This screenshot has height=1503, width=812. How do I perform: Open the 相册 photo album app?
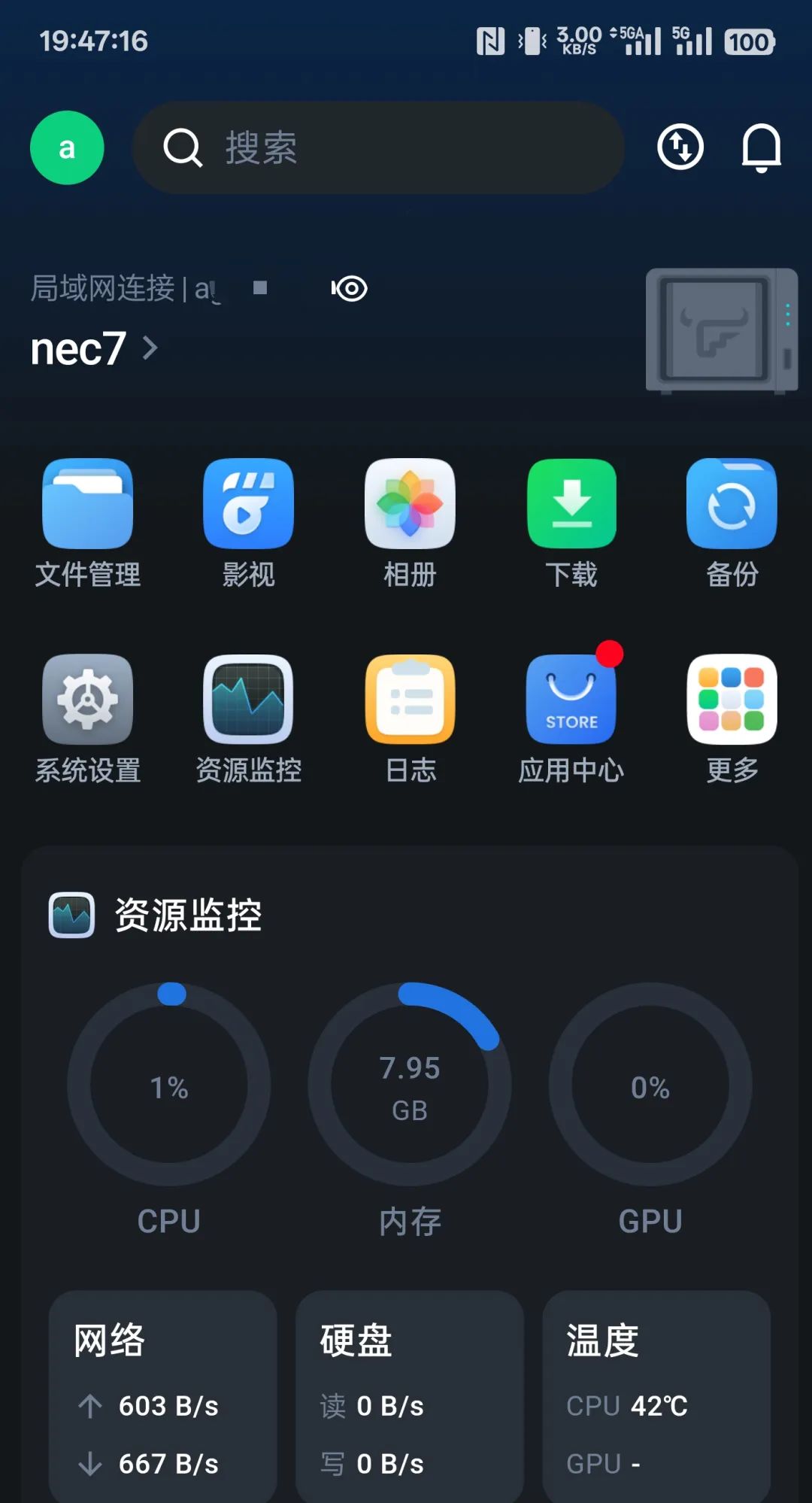tap(410, 523)
